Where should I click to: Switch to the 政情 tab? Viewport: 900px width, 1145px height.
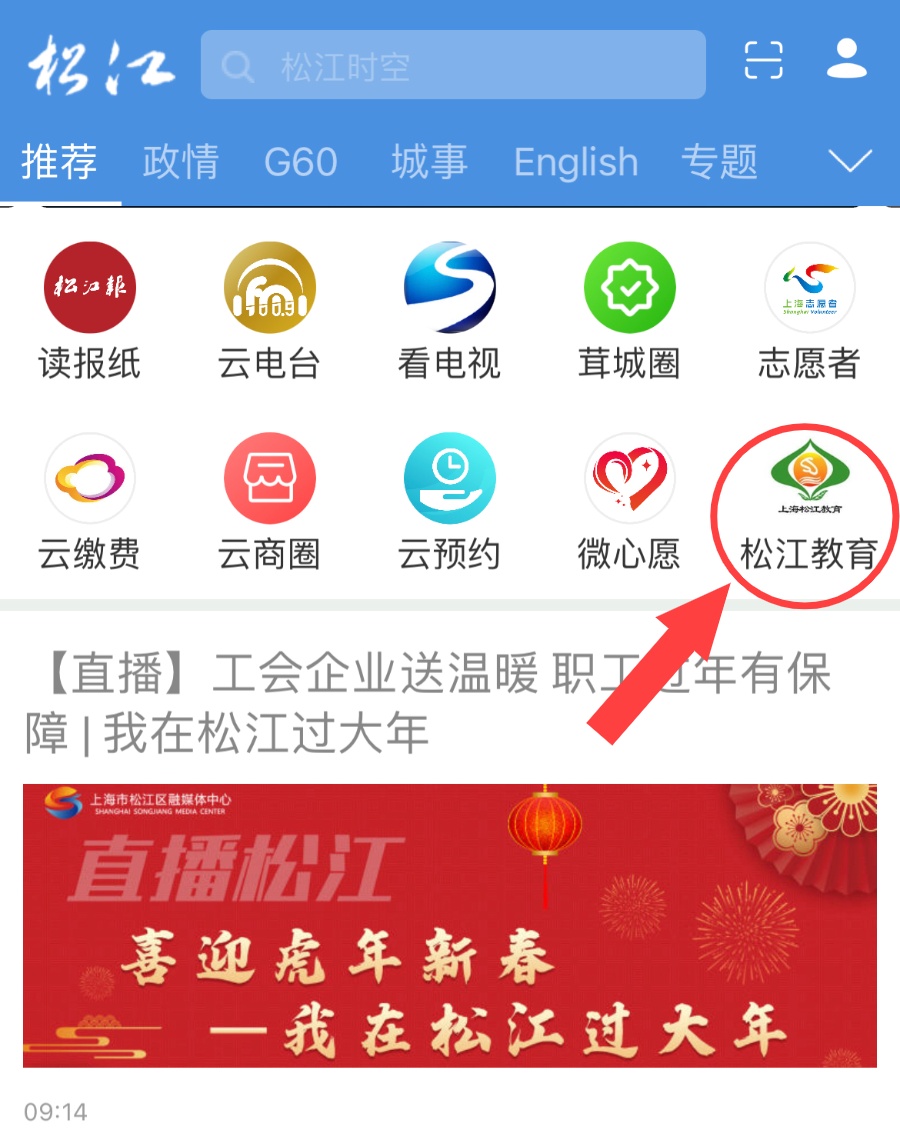click(x=180, y=161)
